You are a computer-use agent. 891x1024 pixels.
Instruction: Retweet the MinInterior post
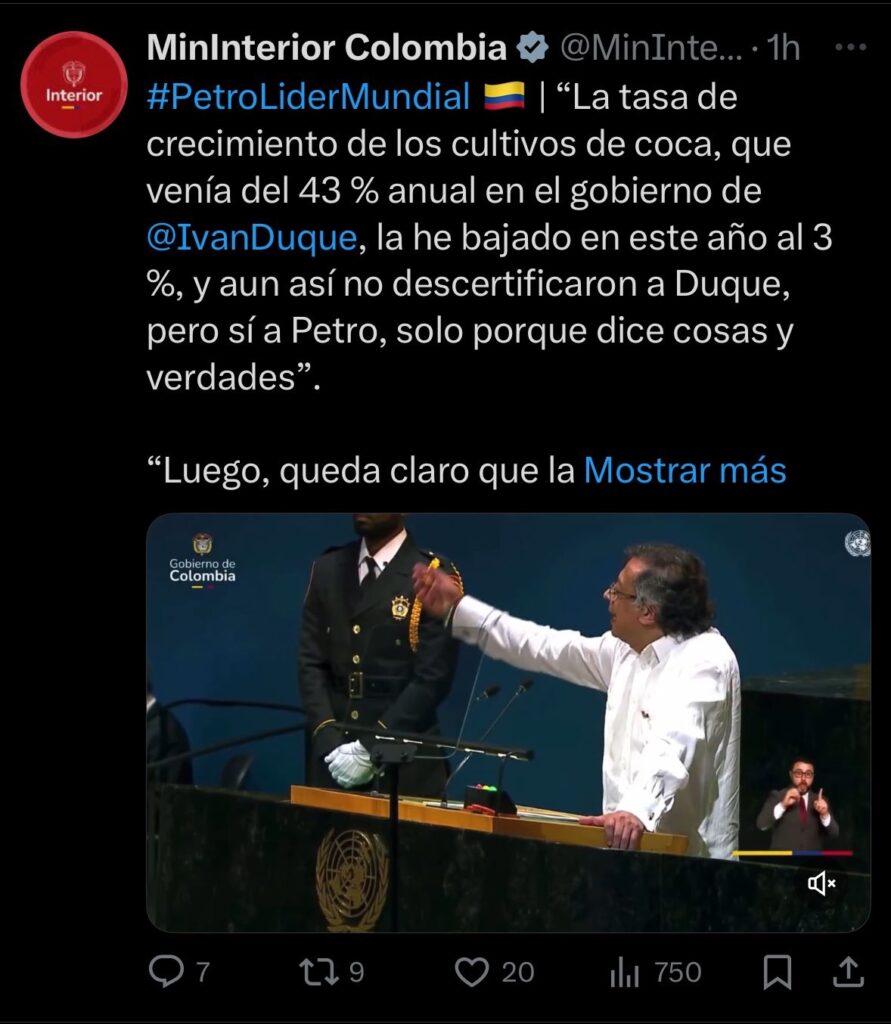click(318, 970)
